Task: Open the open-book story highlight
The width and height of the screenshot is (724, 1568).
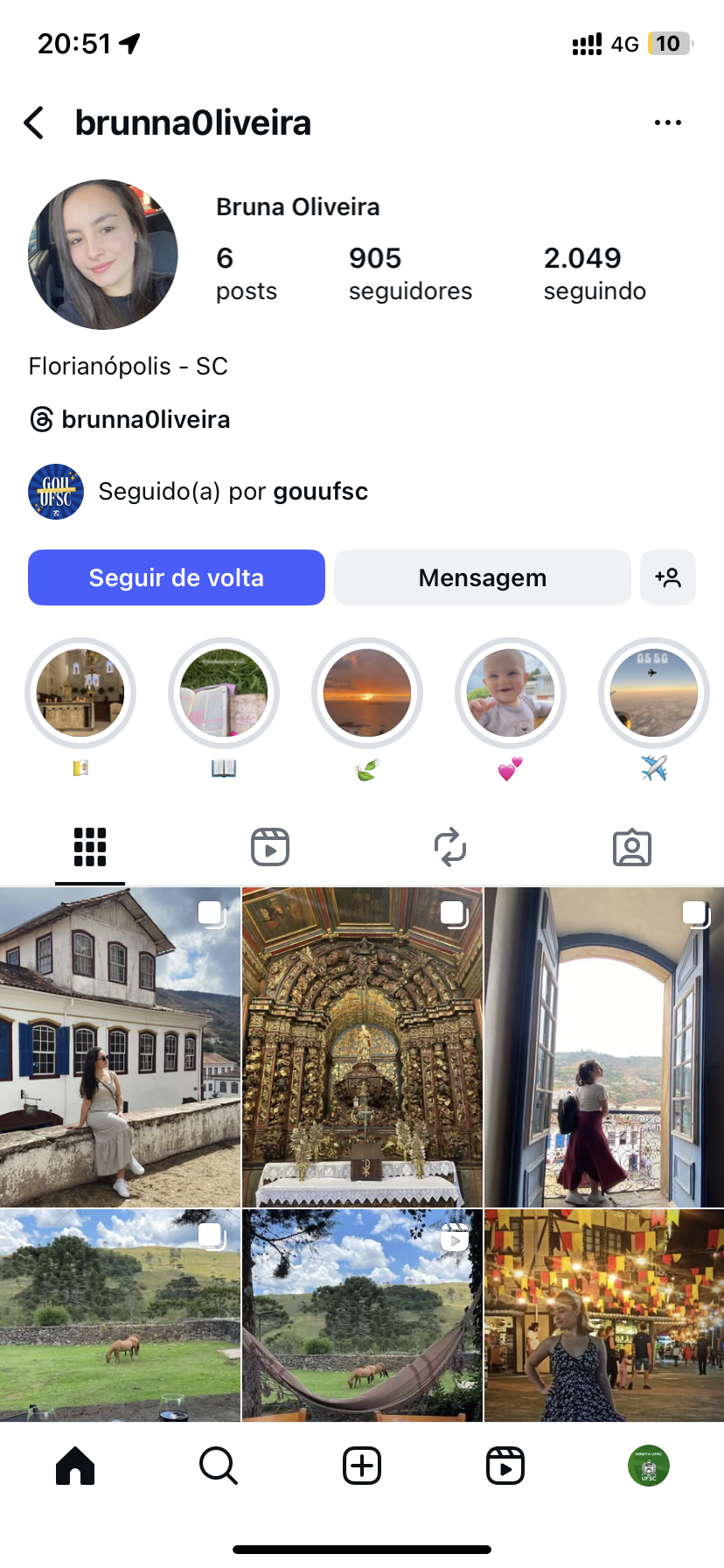Action: [223, 693]
